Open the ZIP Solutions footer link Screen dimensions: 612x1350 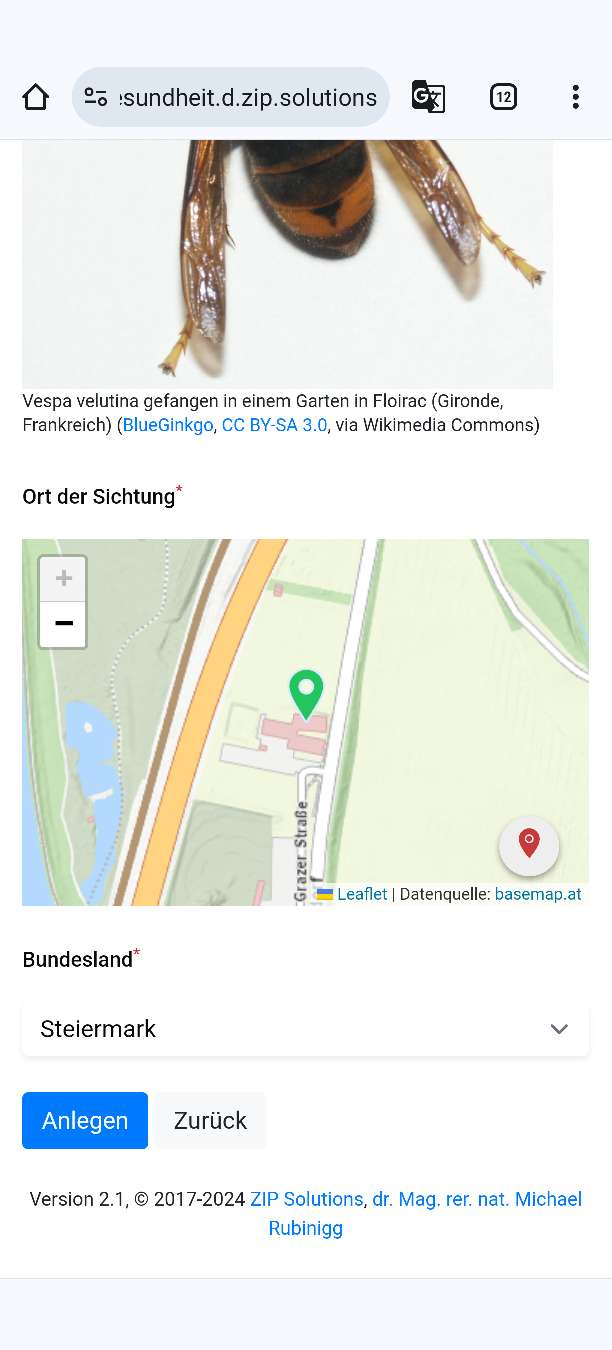[306, 1199]
